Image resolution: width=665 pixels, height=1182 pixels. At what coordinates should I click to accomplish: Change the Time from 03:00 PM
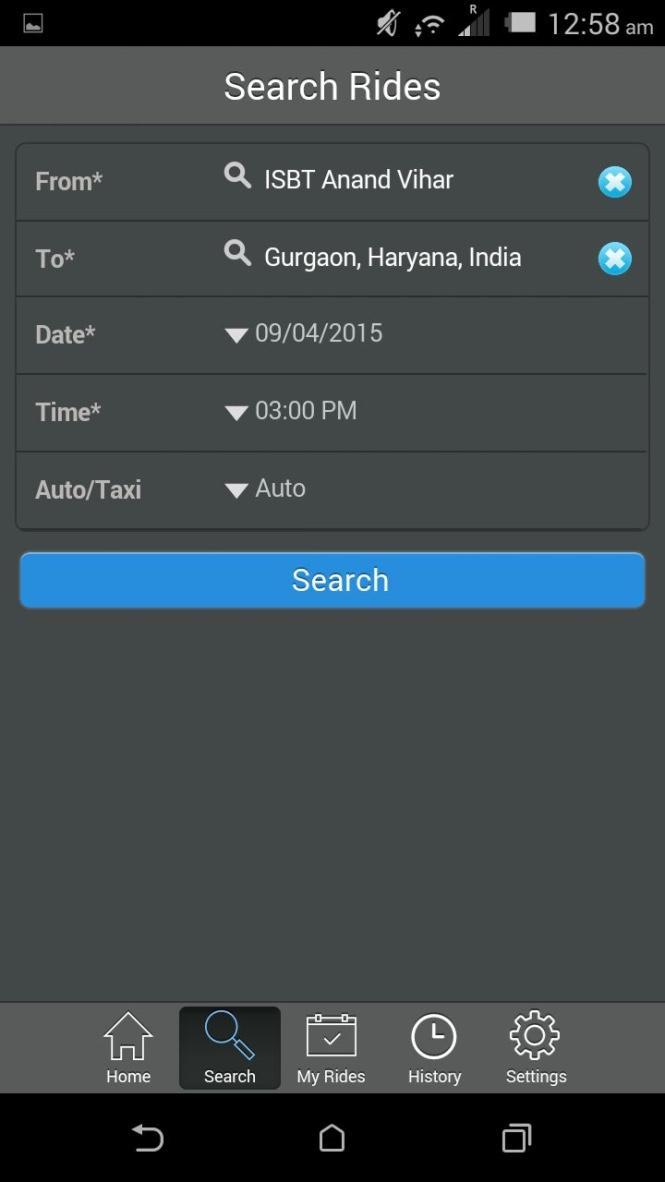305,411
